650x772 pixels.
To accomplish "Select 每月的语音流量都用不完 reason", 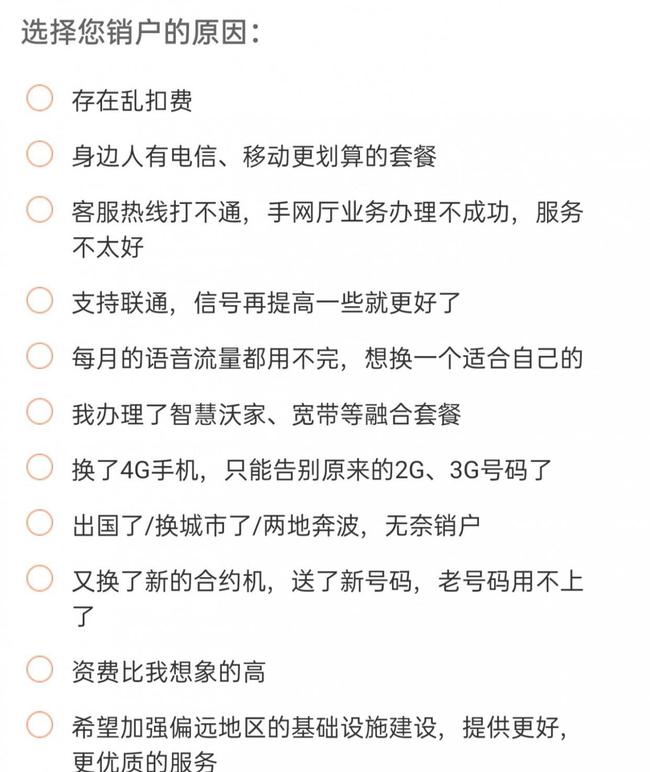I will (x=40, y=356).
